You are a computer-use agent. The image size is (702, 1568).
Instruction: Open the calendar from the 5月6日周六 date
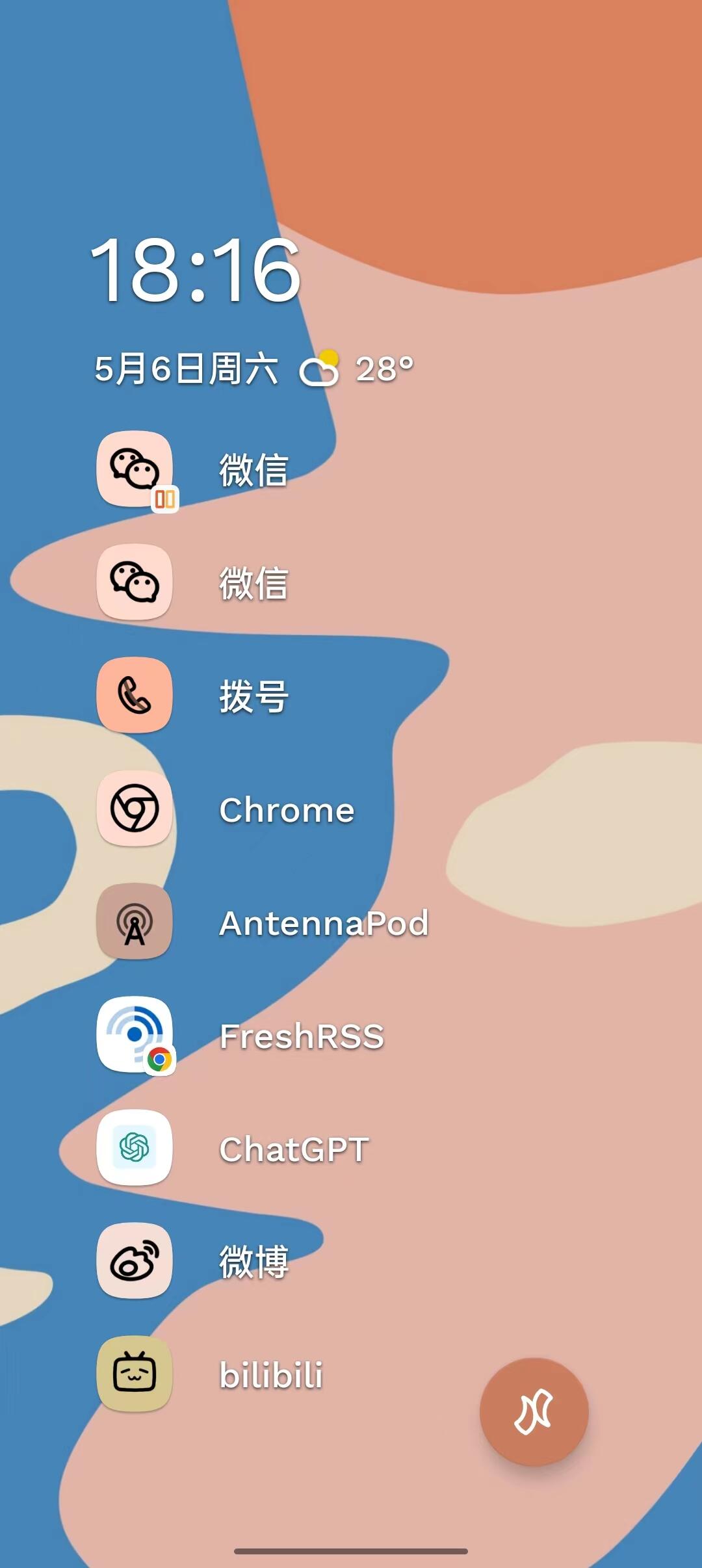click(187, 369)
